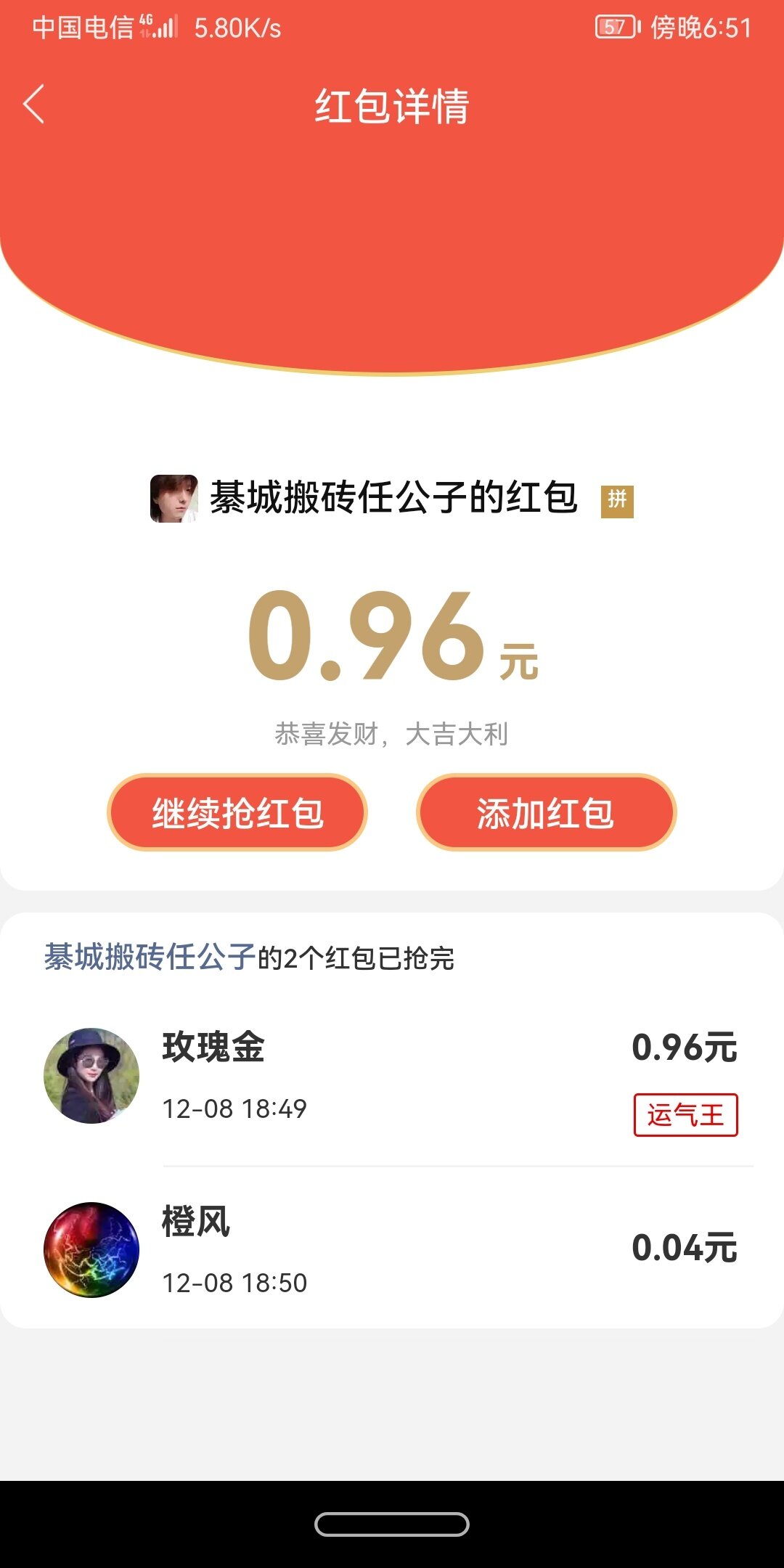Tap the 添加红包 button
This screenshot has width=784, height=1568.
pos(546,812)
